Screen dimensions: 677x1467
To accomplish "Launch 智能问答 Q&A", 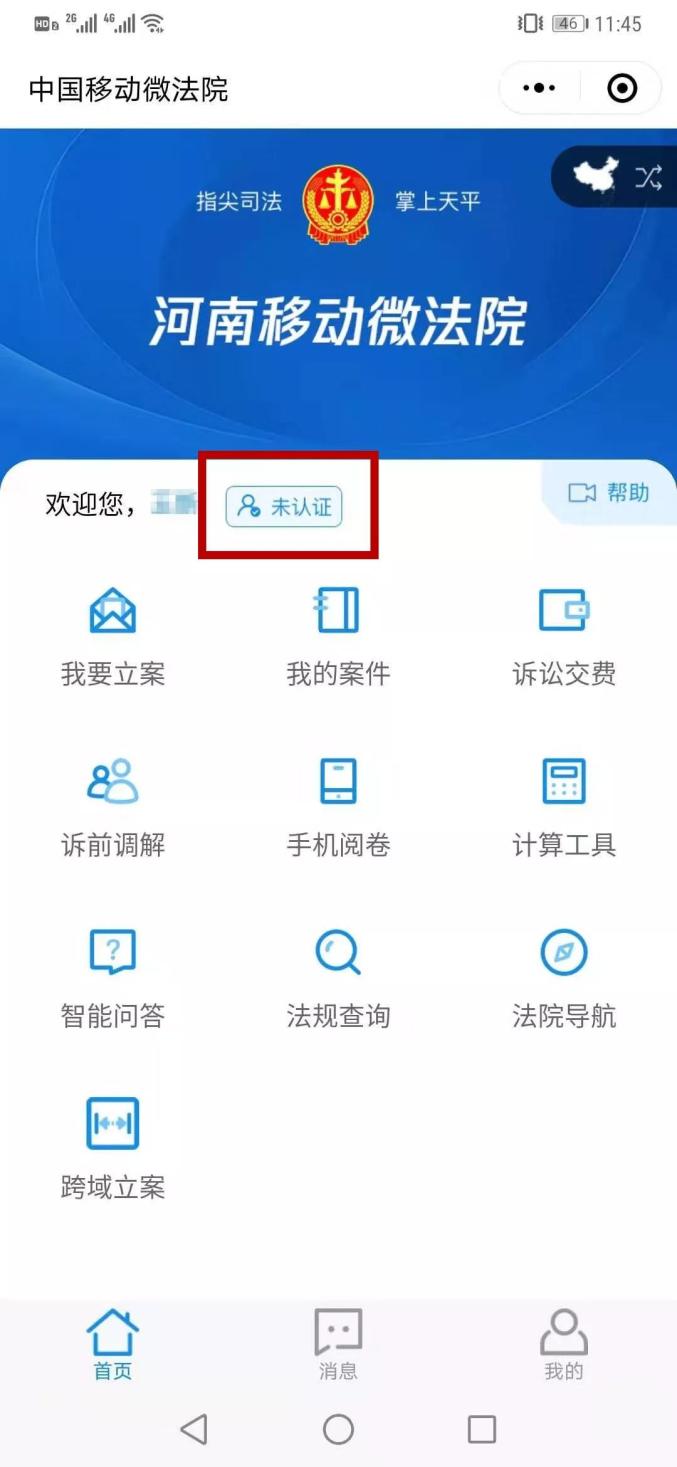I will click(113, 977).
